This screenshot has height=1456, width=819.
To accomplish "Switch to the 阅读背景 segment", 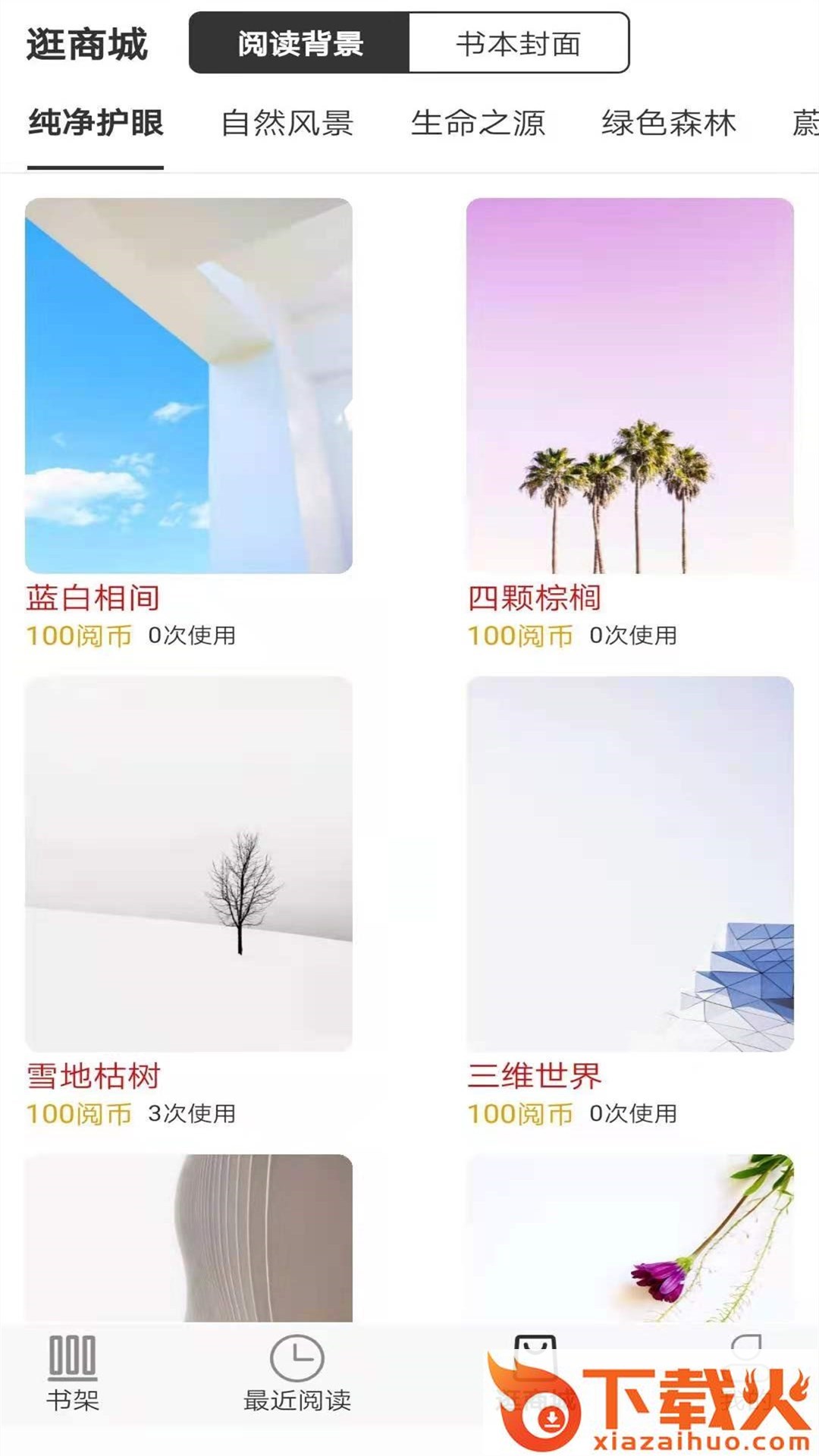I will pos(300,43).
